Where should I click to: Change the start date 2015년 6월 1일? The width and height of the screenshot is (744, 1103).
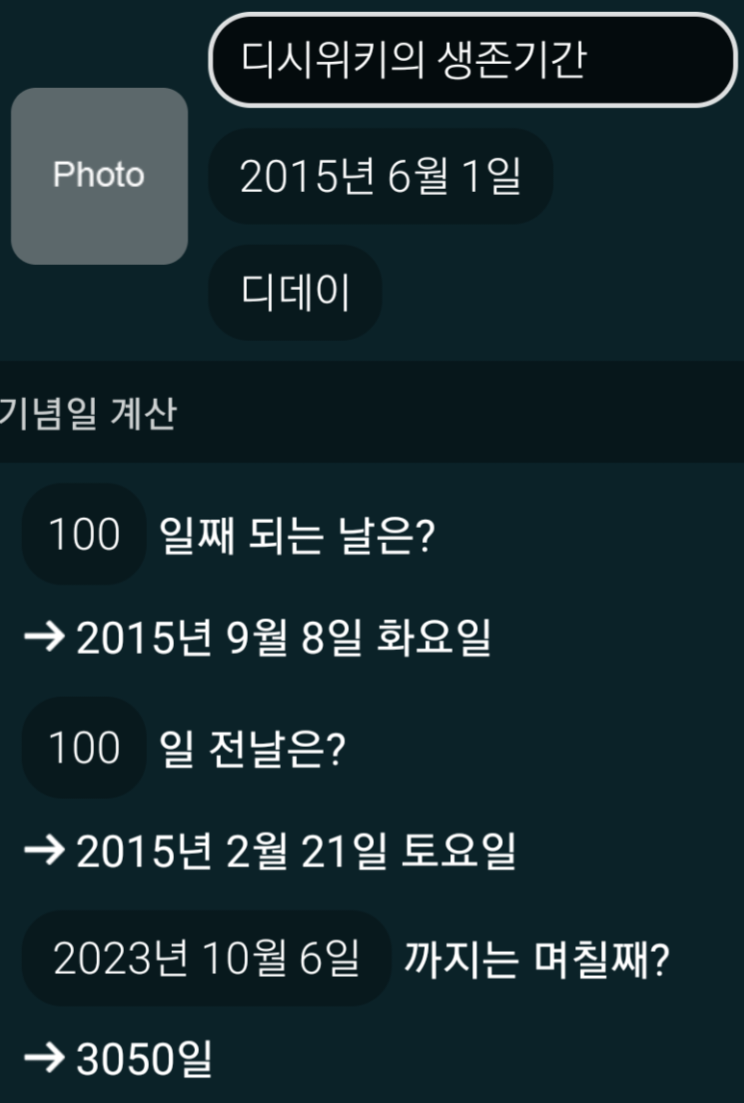(380, 177)
